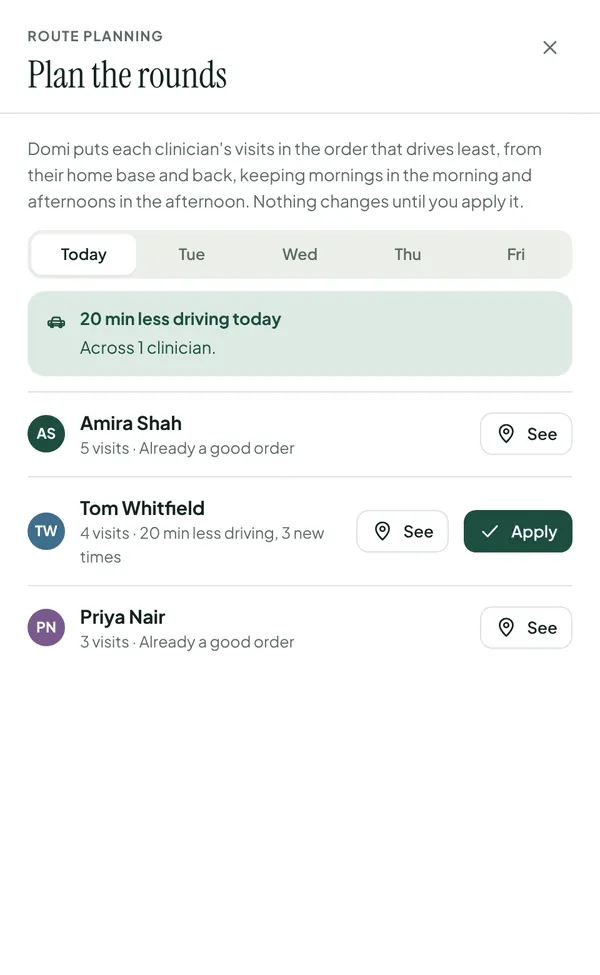Image resolution: width=600 pixels, height=975 pixels.
Task: Switch to the Tue tab
Action: tap(192, 254)
